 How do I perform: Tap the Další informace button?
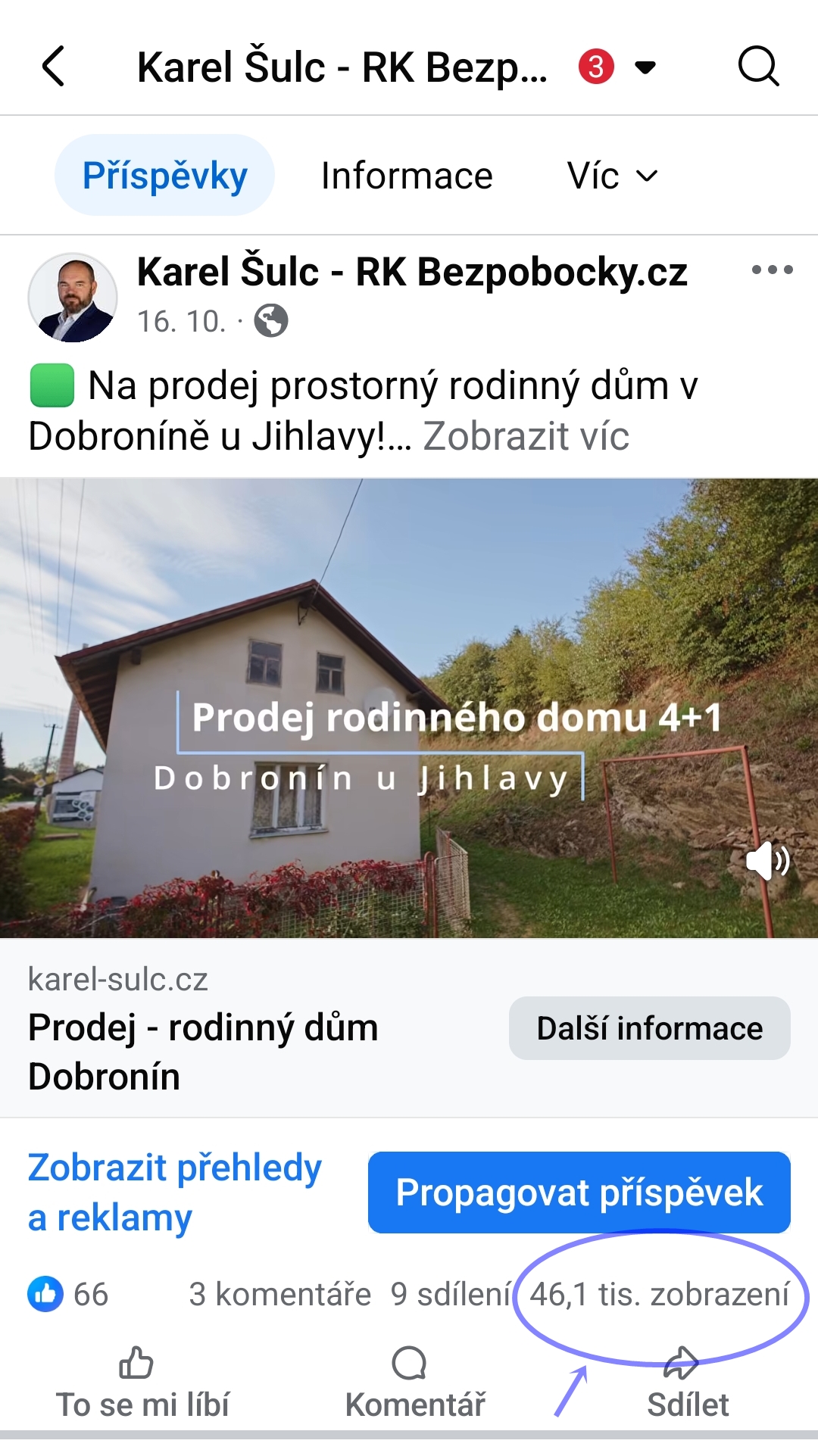pos(649,1028)
